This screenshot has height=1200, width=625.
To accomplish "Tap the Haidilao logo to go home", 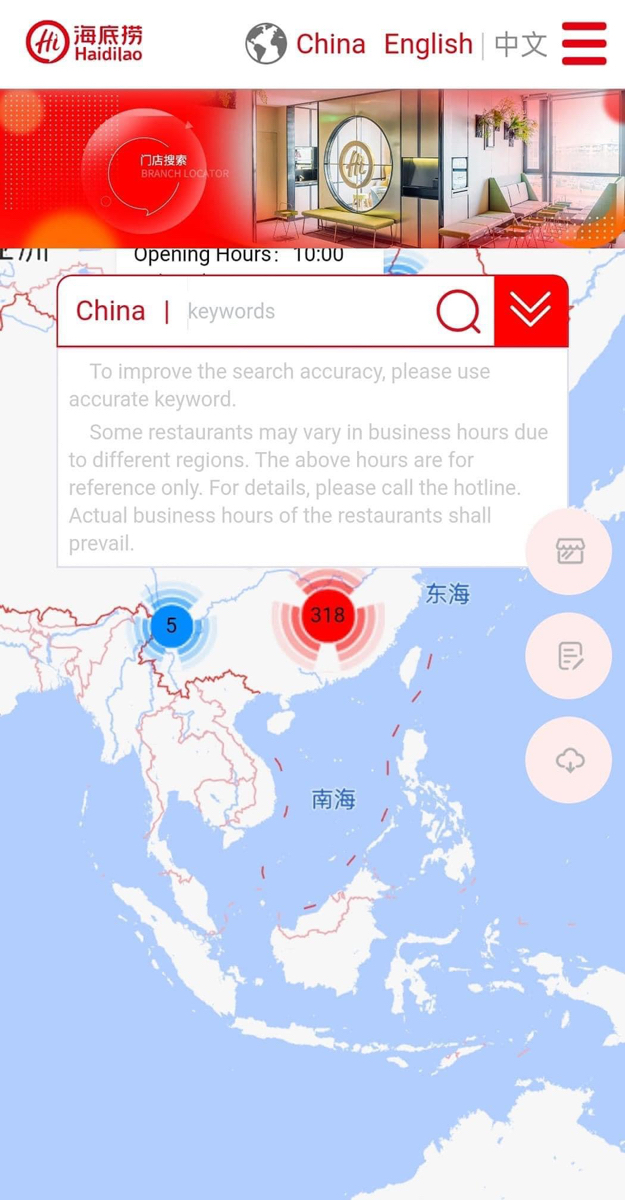I will click(84, 43).
